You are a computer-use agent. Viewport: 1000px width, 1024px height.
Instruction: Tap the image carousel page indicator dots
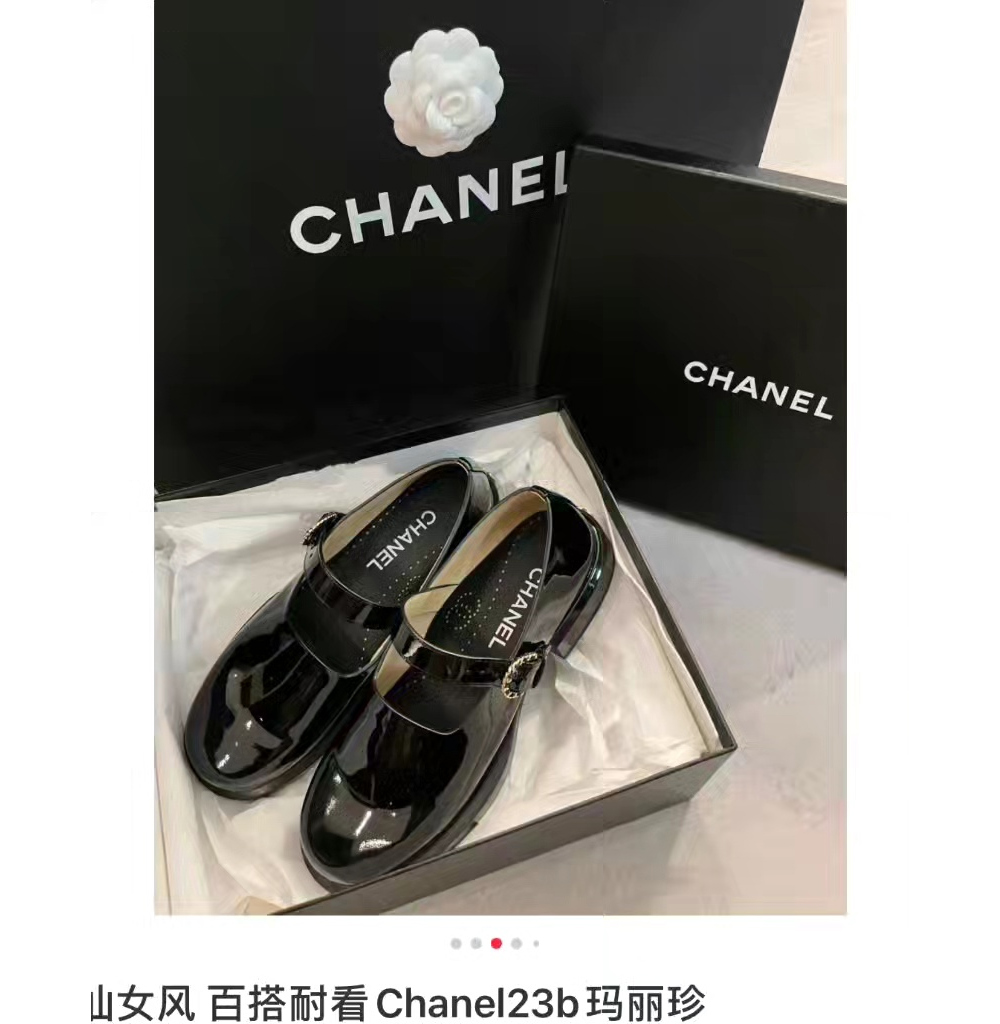(x=496, y=943)
